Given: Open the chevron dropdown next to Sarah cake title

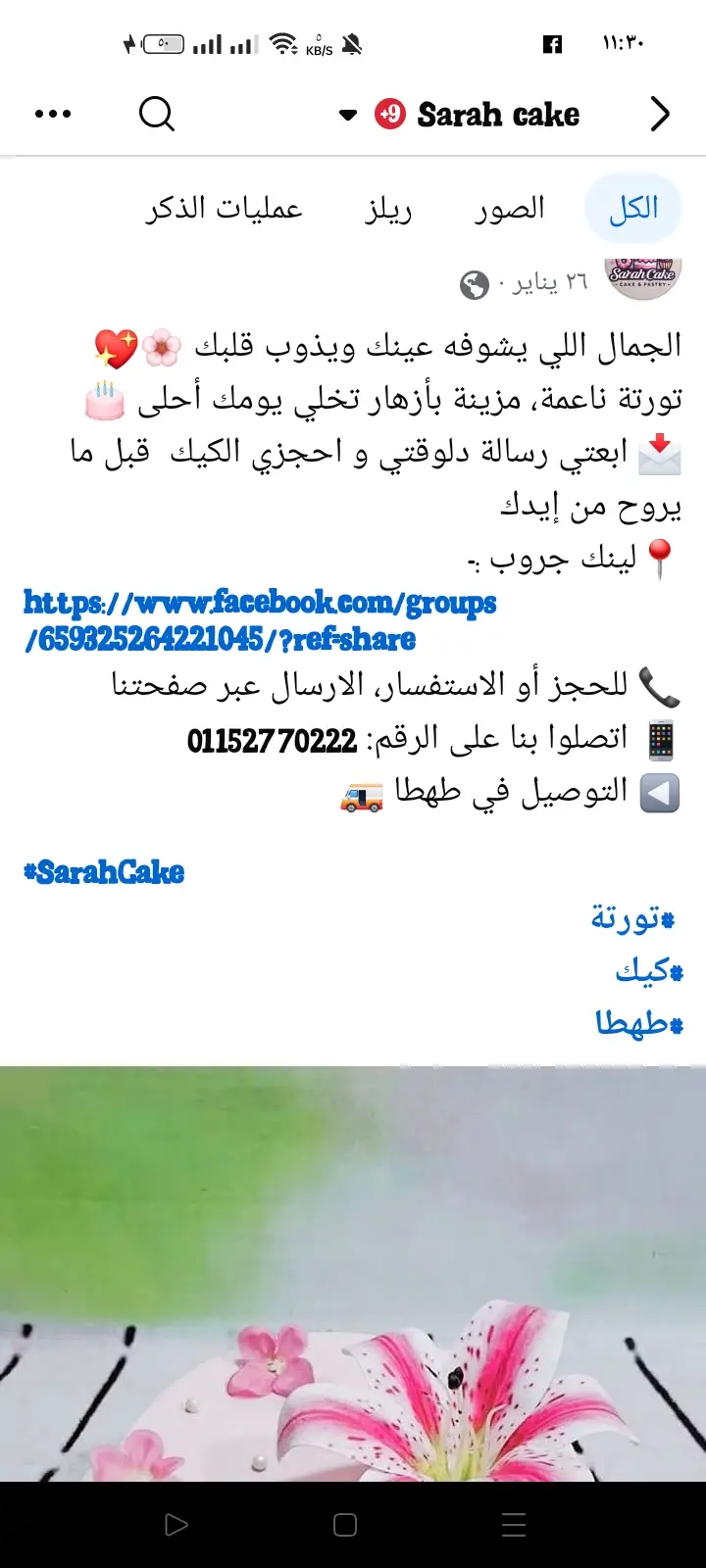Looking at the screenshot, I should coord(349,115).
